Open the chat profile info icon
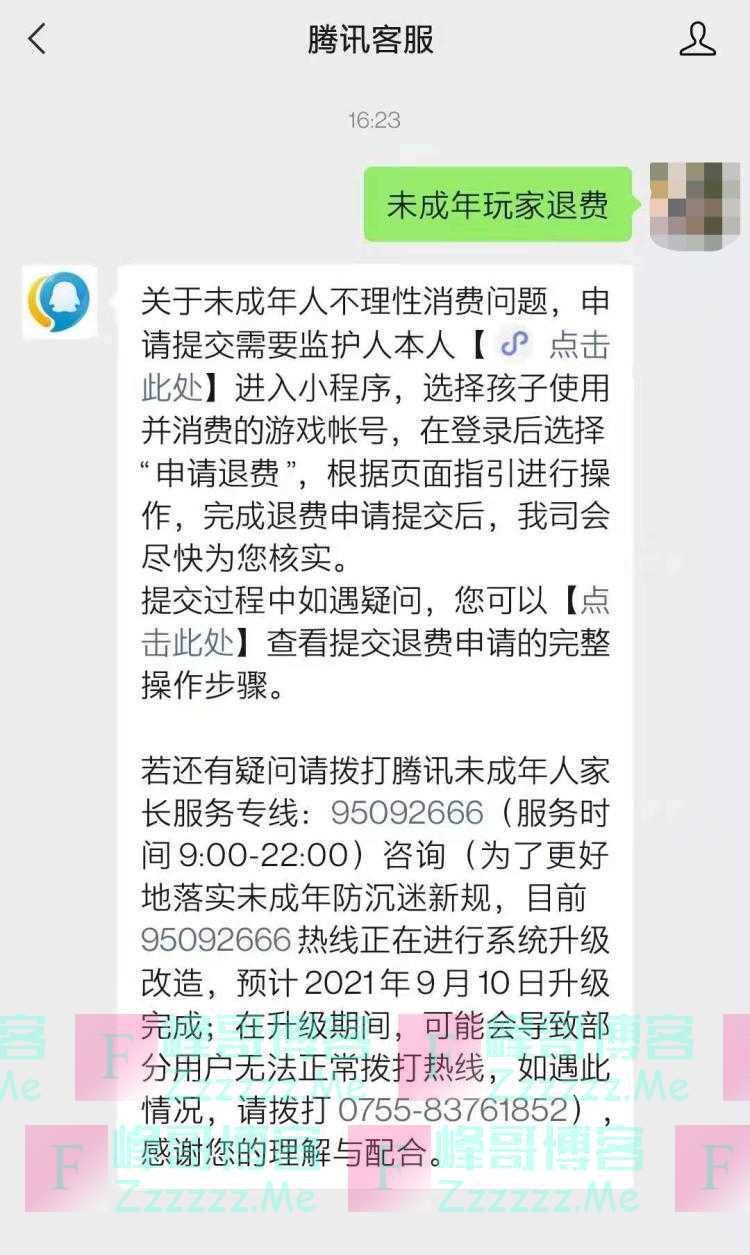The height and width of the screenshot is (1255, 750). pyautogui.click(x=697, y=40)
